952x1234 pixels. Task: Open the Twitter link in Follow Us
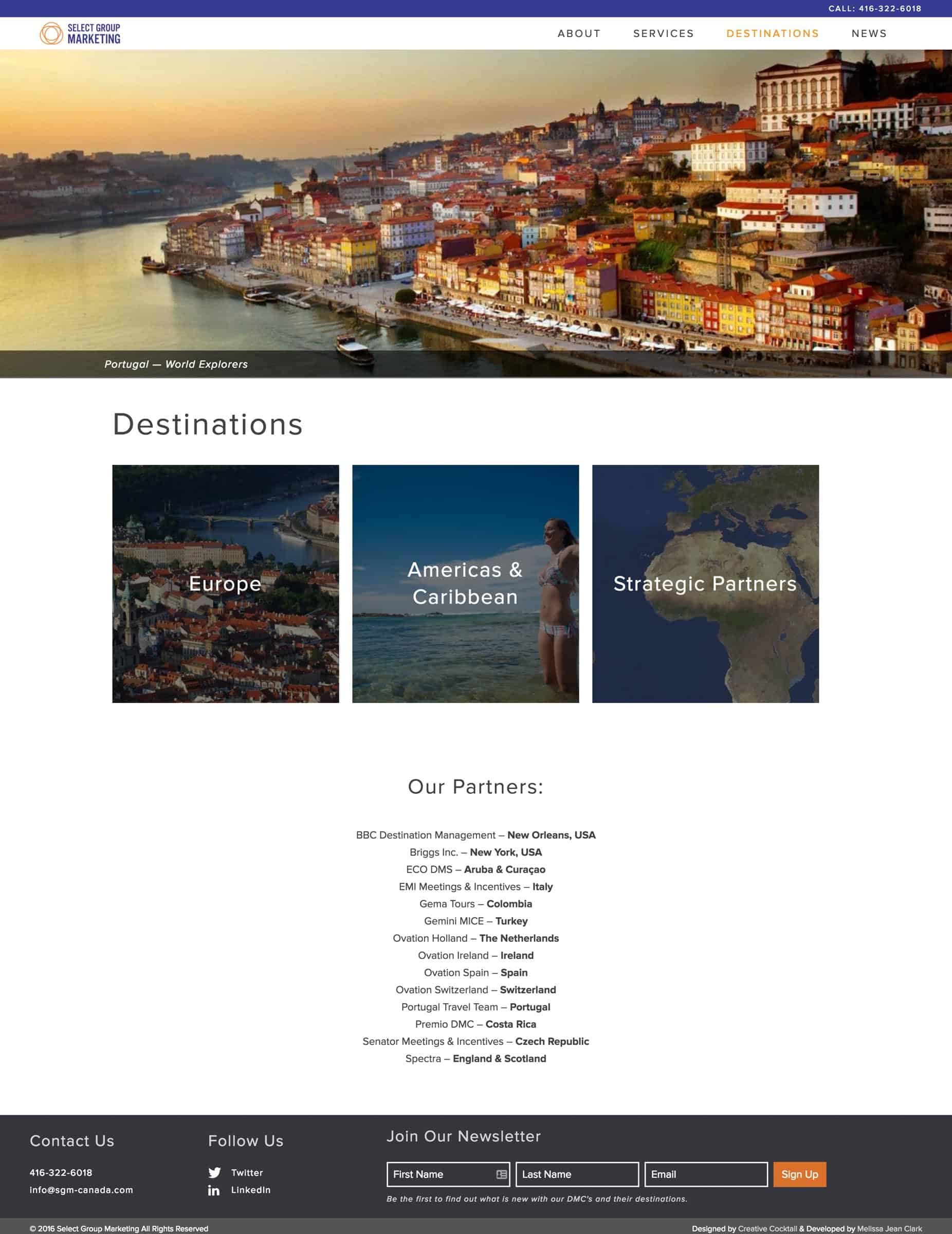tap(246, 1172)
